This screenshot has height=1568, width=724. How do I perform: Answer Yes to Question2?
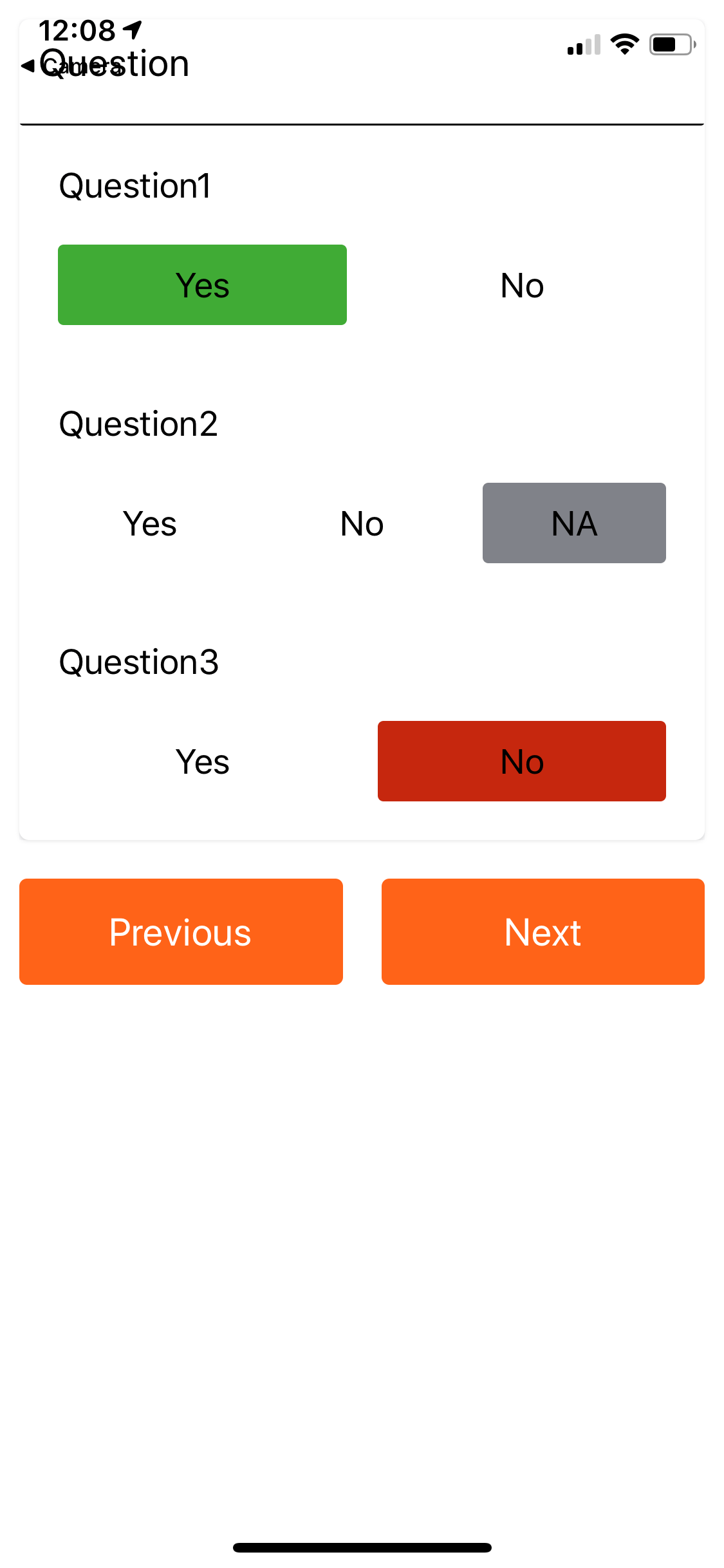[x=149, y=523]
